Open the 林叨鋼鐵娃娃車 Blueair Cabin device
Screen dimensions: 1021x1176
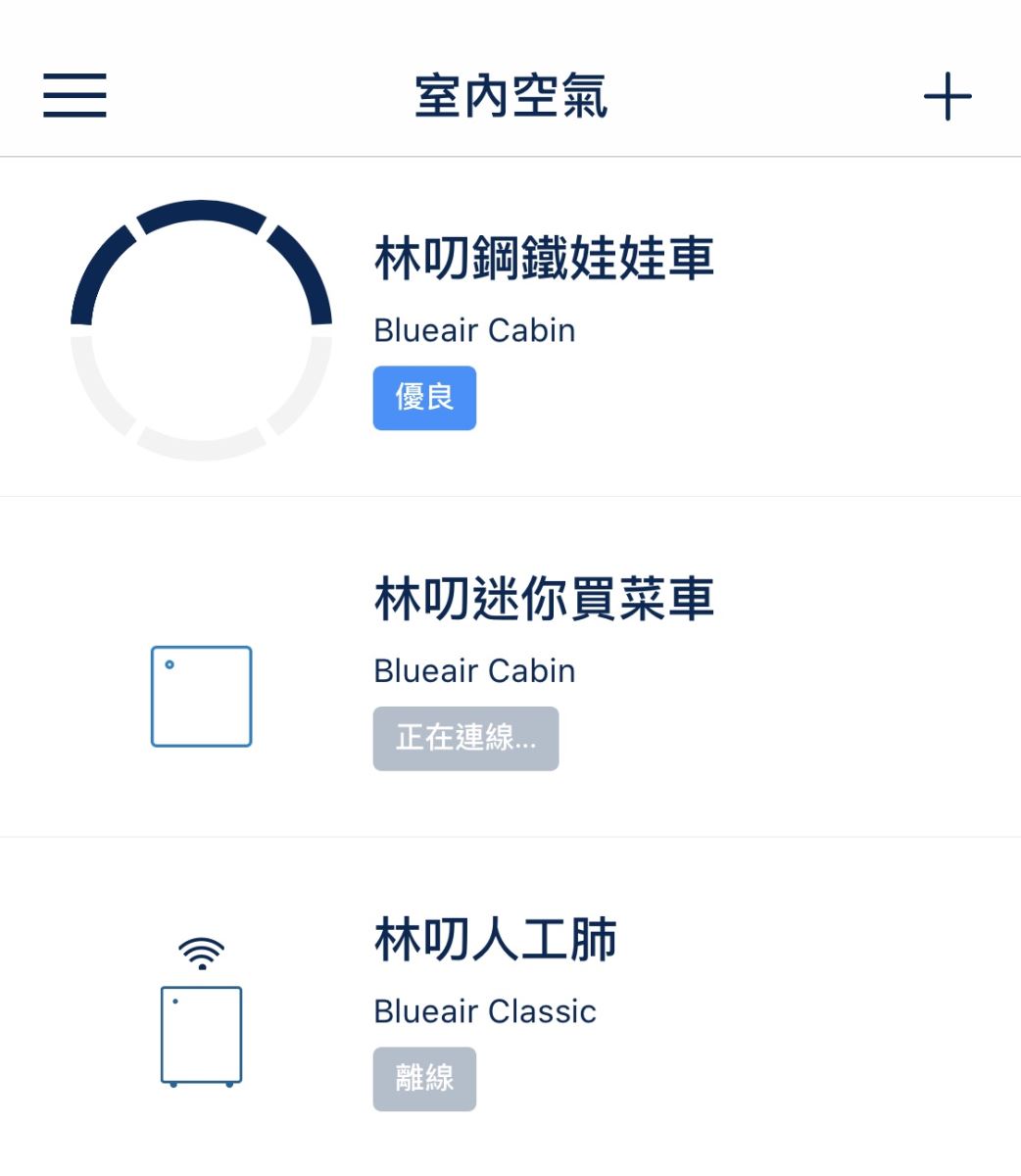tap(544, 260)
